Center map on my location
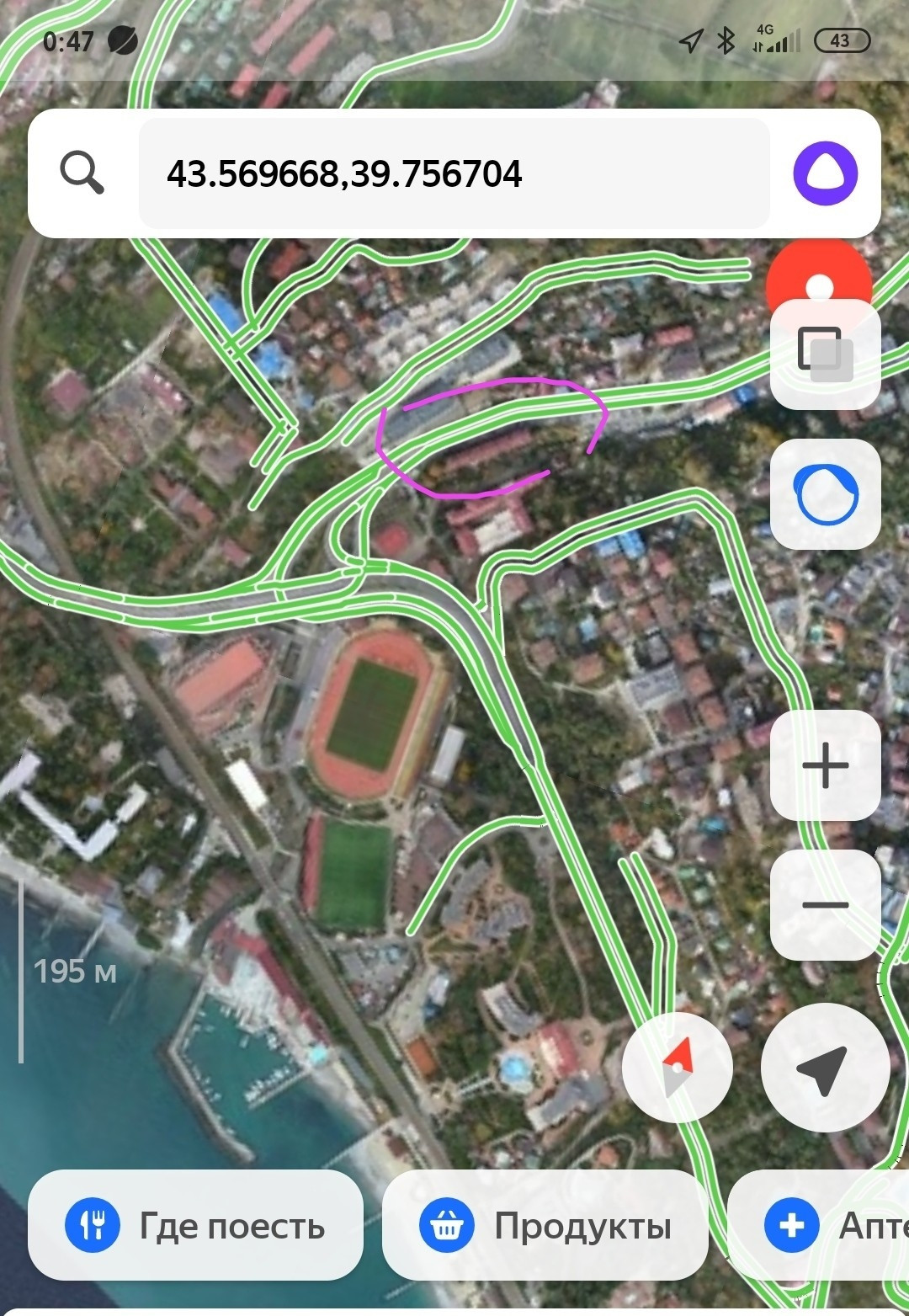Image resolution: width=909 pixels, height=1316 pixels. tap(825, 1067)
